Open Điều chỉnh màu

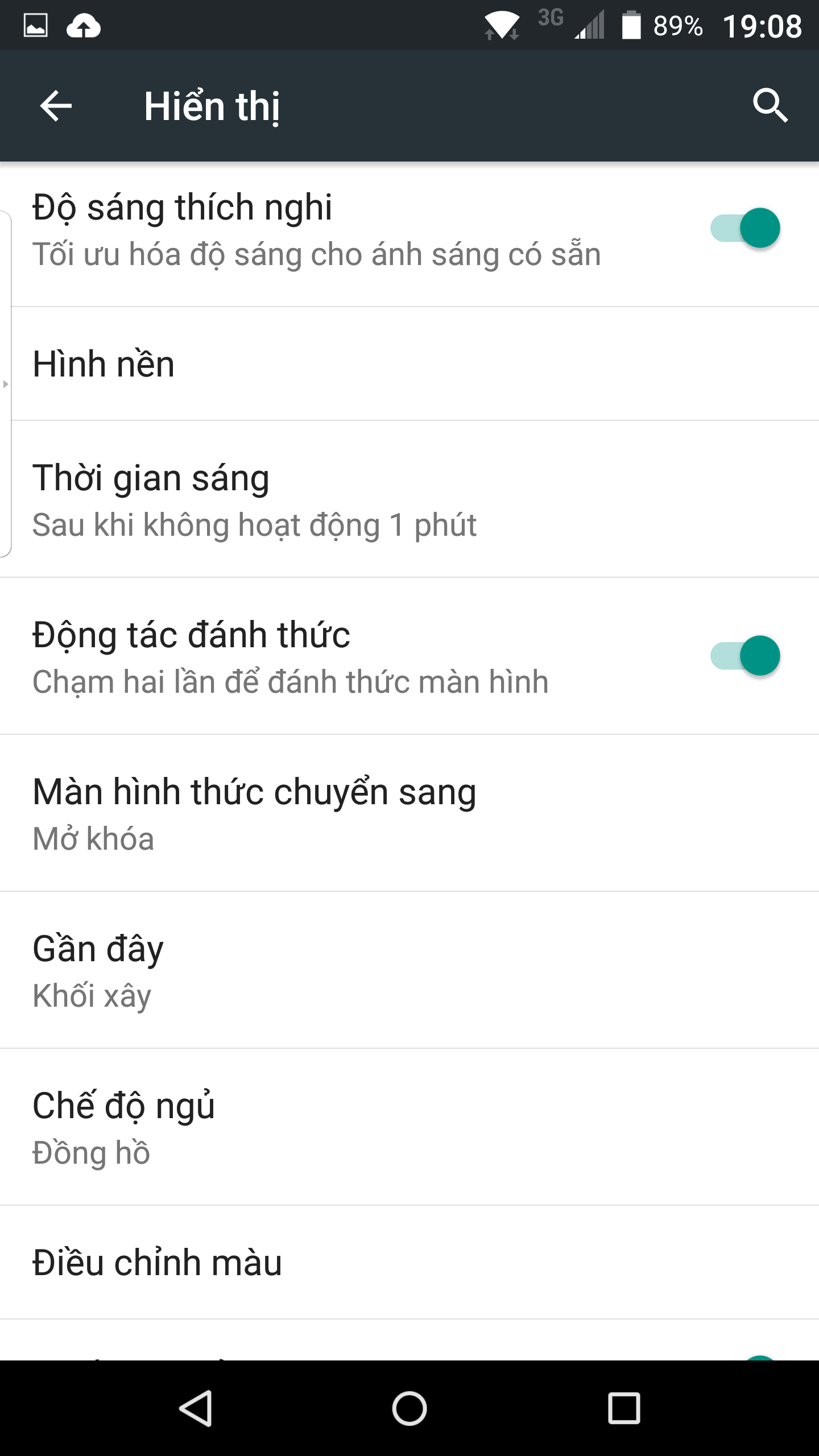(x=409, y=1263)
